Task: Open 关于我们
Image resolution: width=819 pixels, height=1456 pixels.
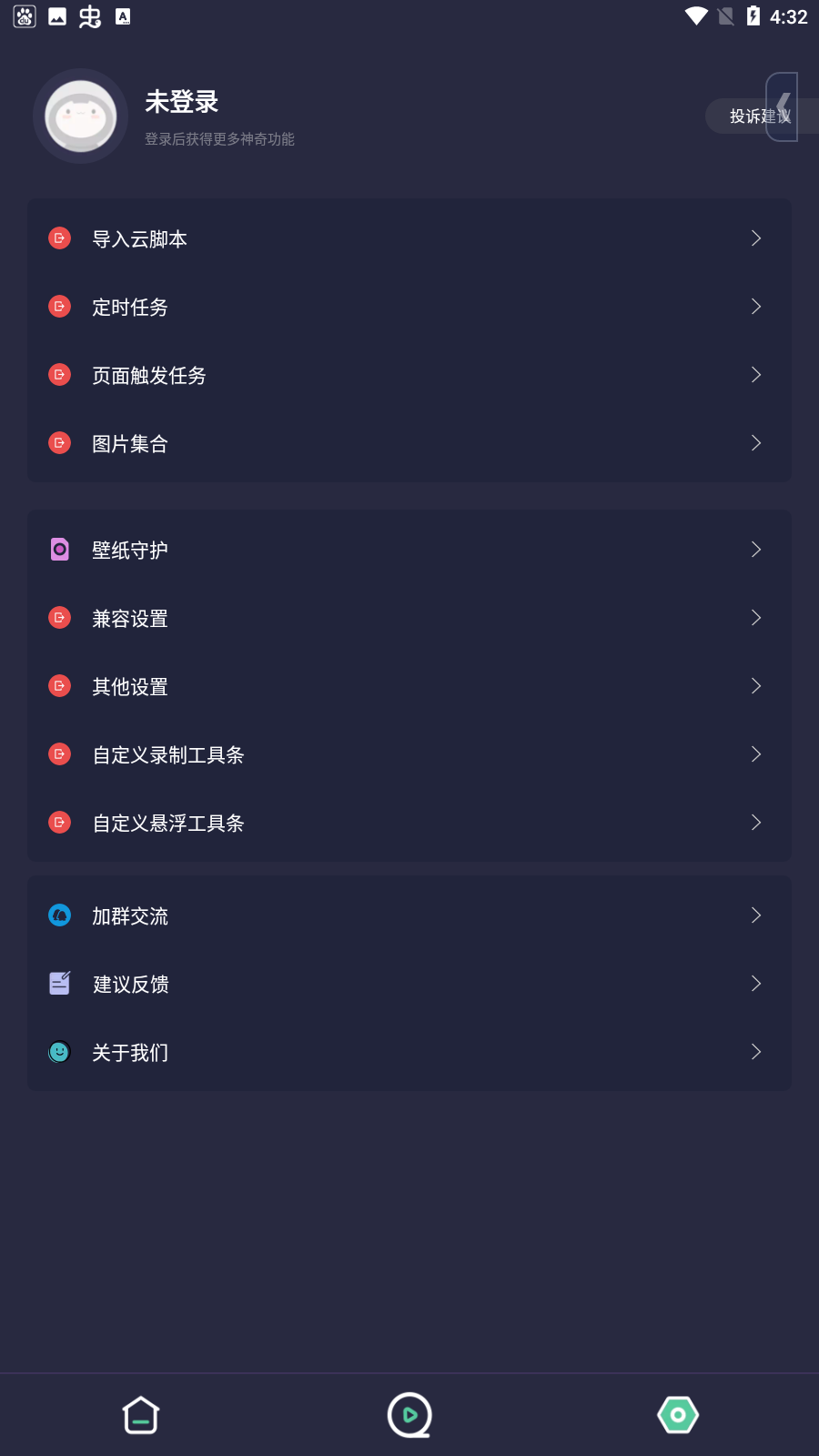Action: 409,1052
